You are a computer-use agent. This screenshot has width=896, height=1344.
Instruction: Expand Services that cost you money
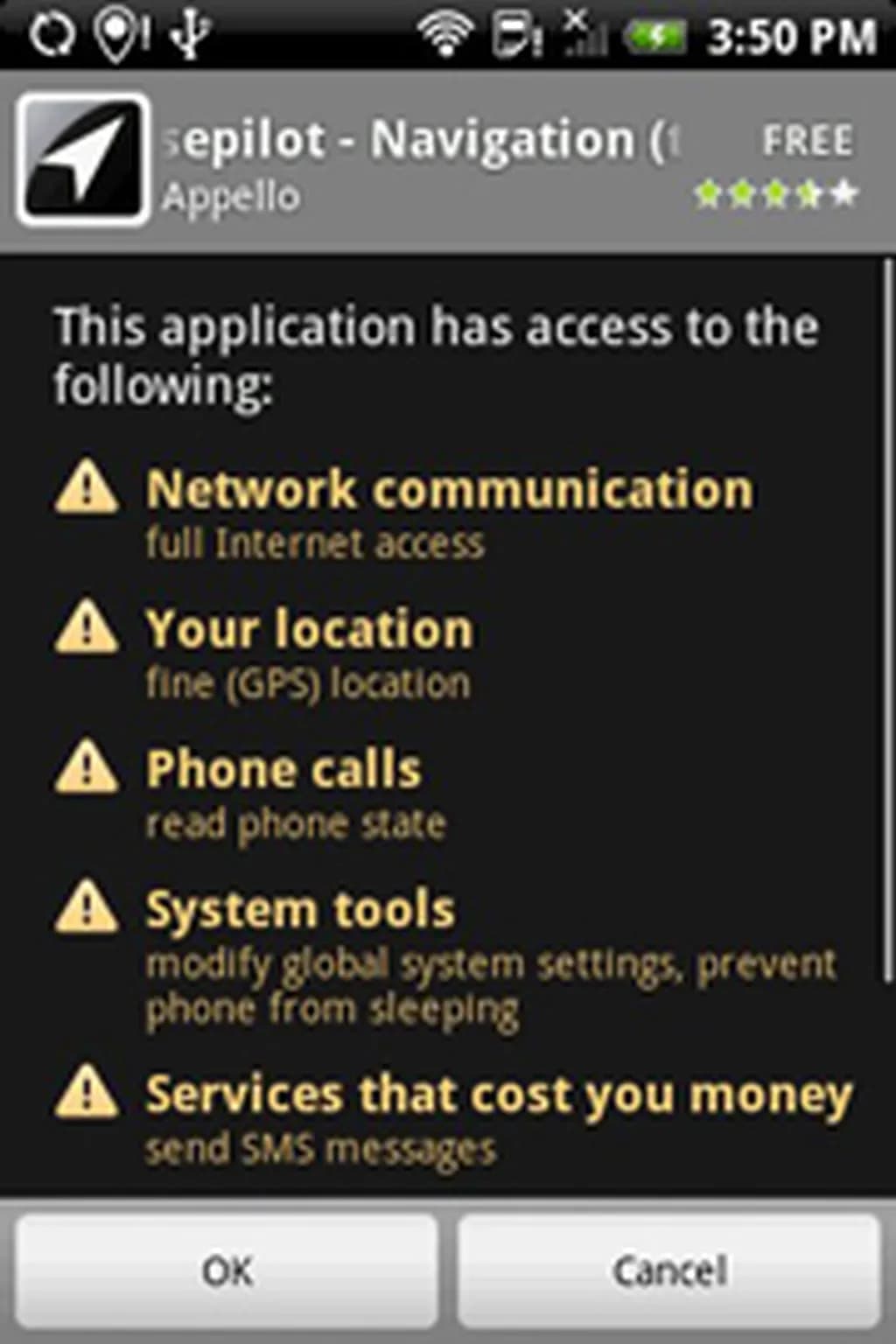[497, 1117]
